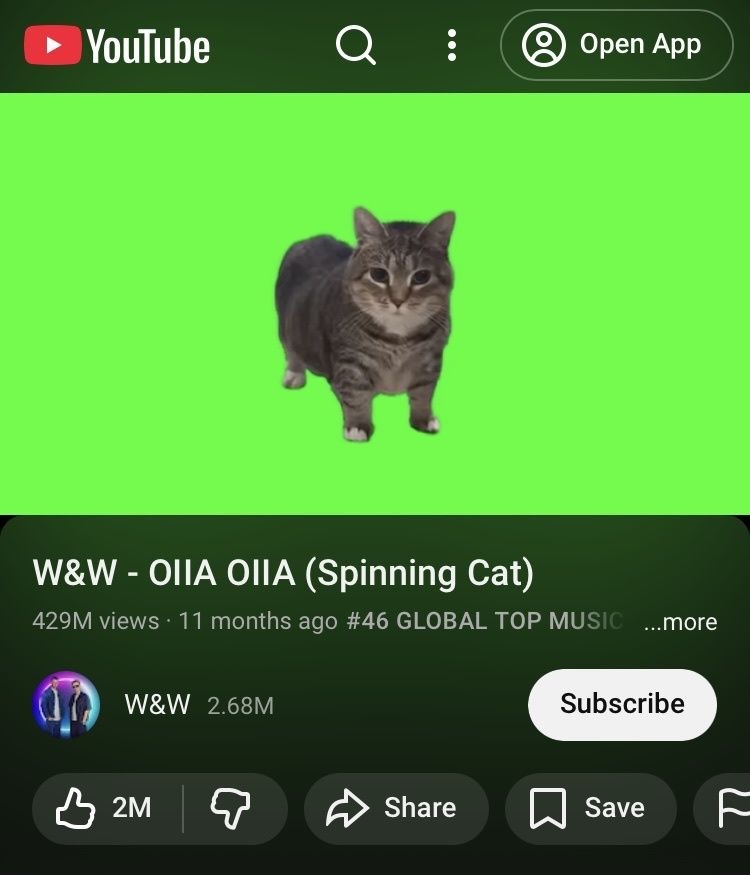Tap the spinning cat video player
750x875 pixels.
pyautogui.click(x=375, y=304)
